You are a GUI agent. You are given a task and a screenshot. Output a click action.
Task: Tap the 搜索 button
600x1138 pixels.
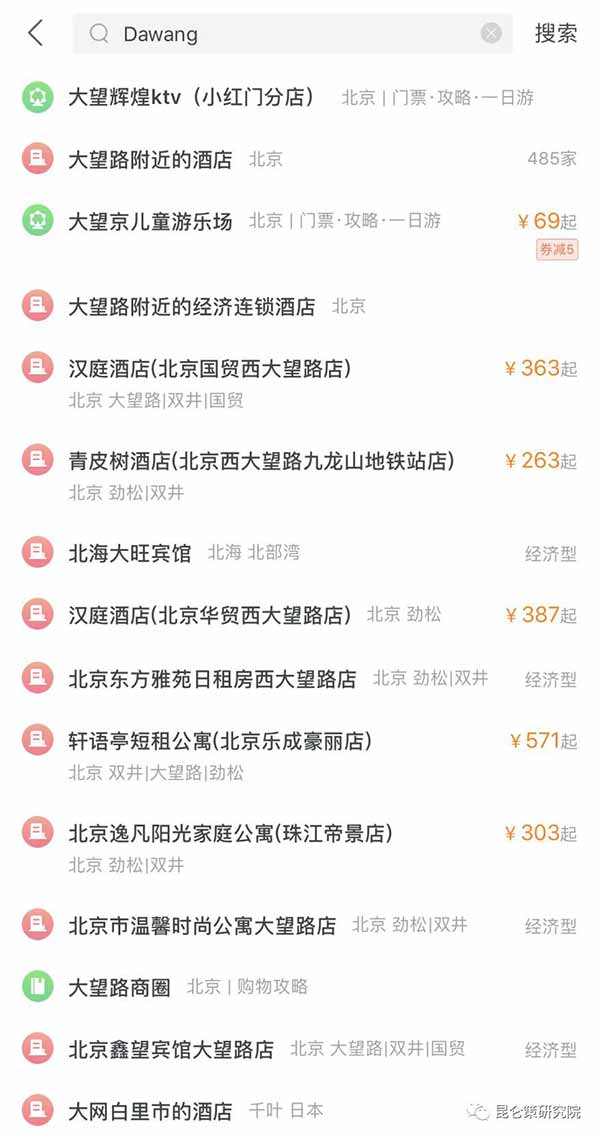[x=555, y=33]
